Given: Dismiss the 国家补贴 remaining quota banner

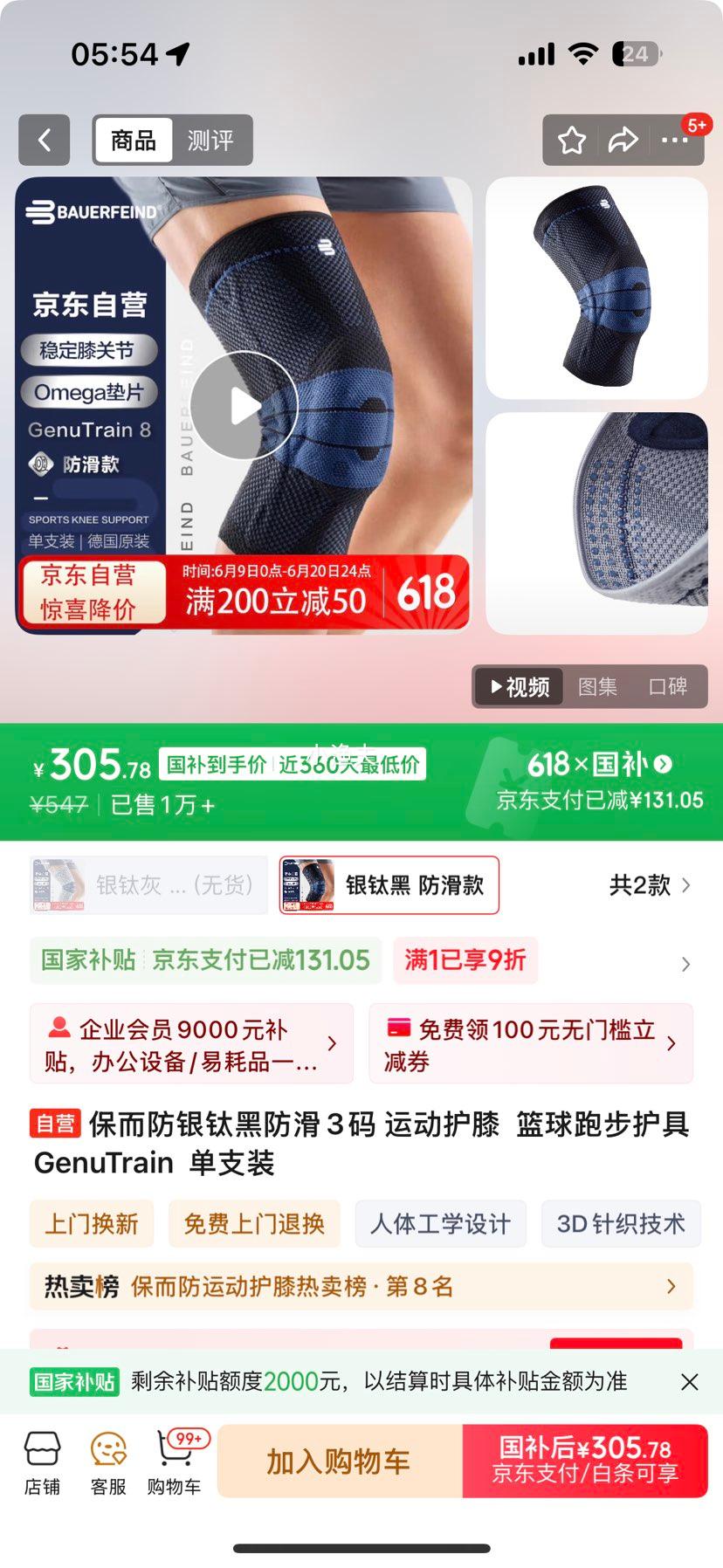Looking at the screenshot, I should point(689,1381).
